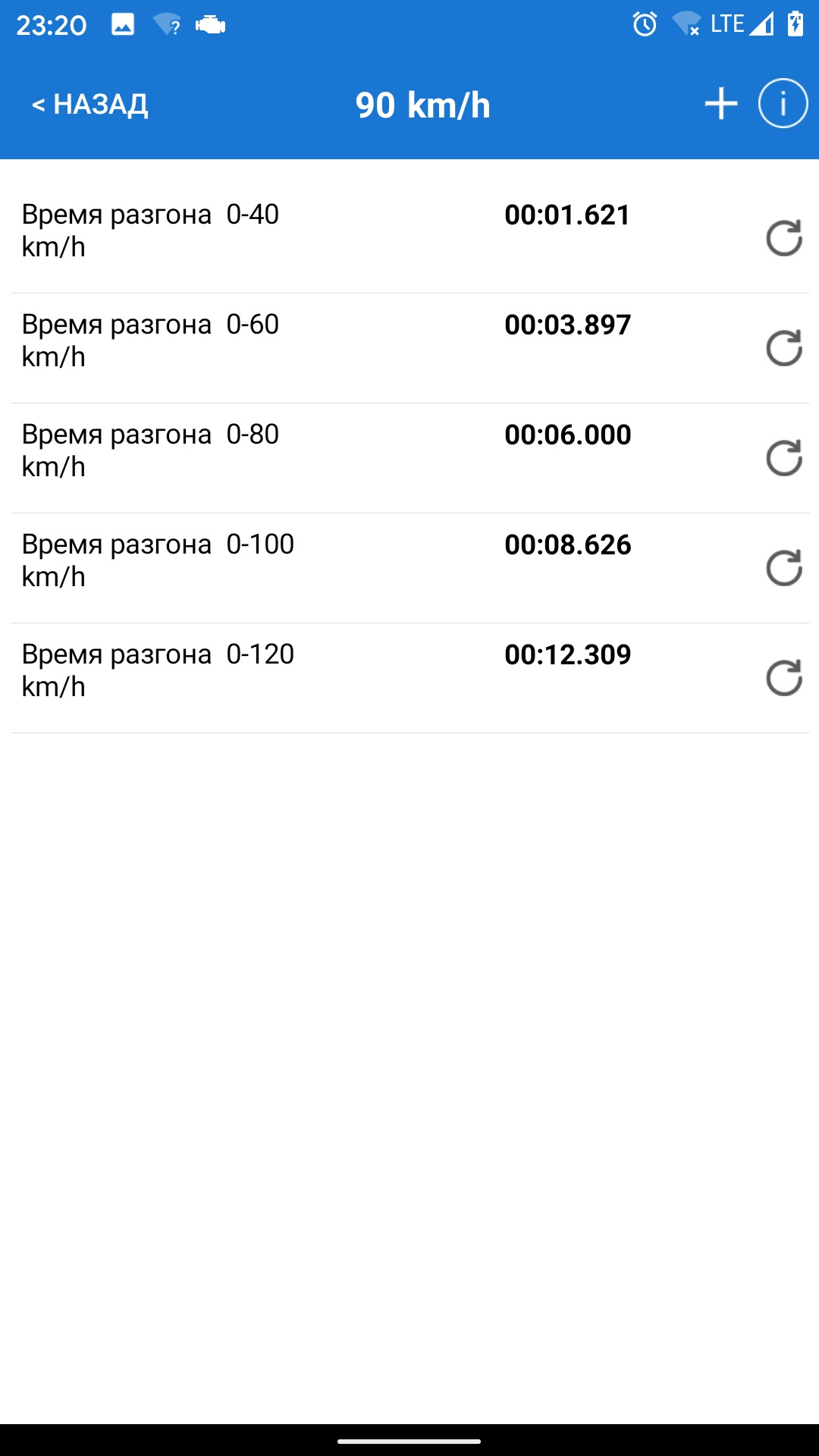Reset the 0-40 km/h acceleration timer
The image size is (819, 1456).
[786, 239]
